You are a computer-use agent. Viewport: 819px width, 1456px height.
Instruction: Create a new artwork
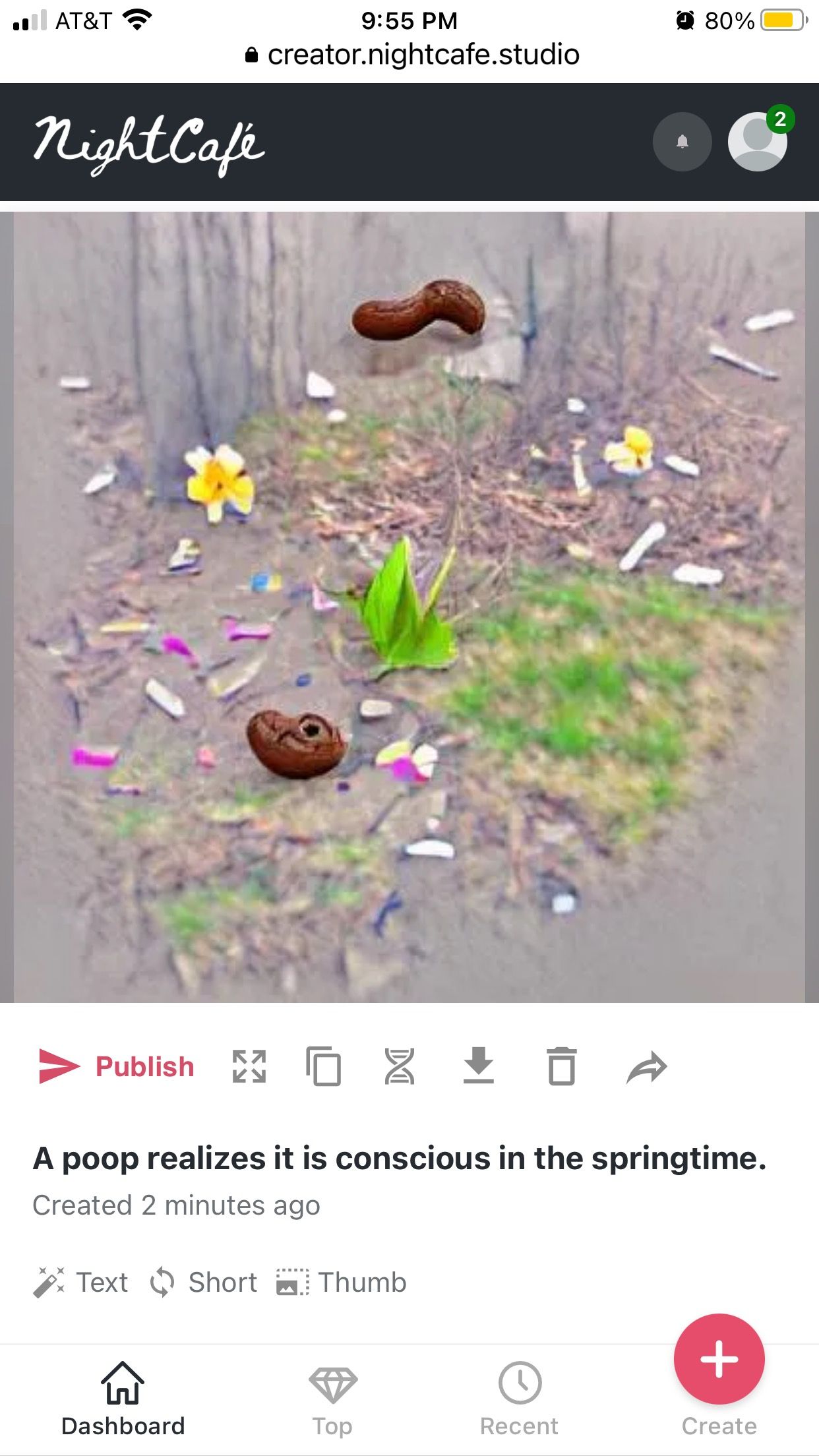click(x=719, y=1360)
